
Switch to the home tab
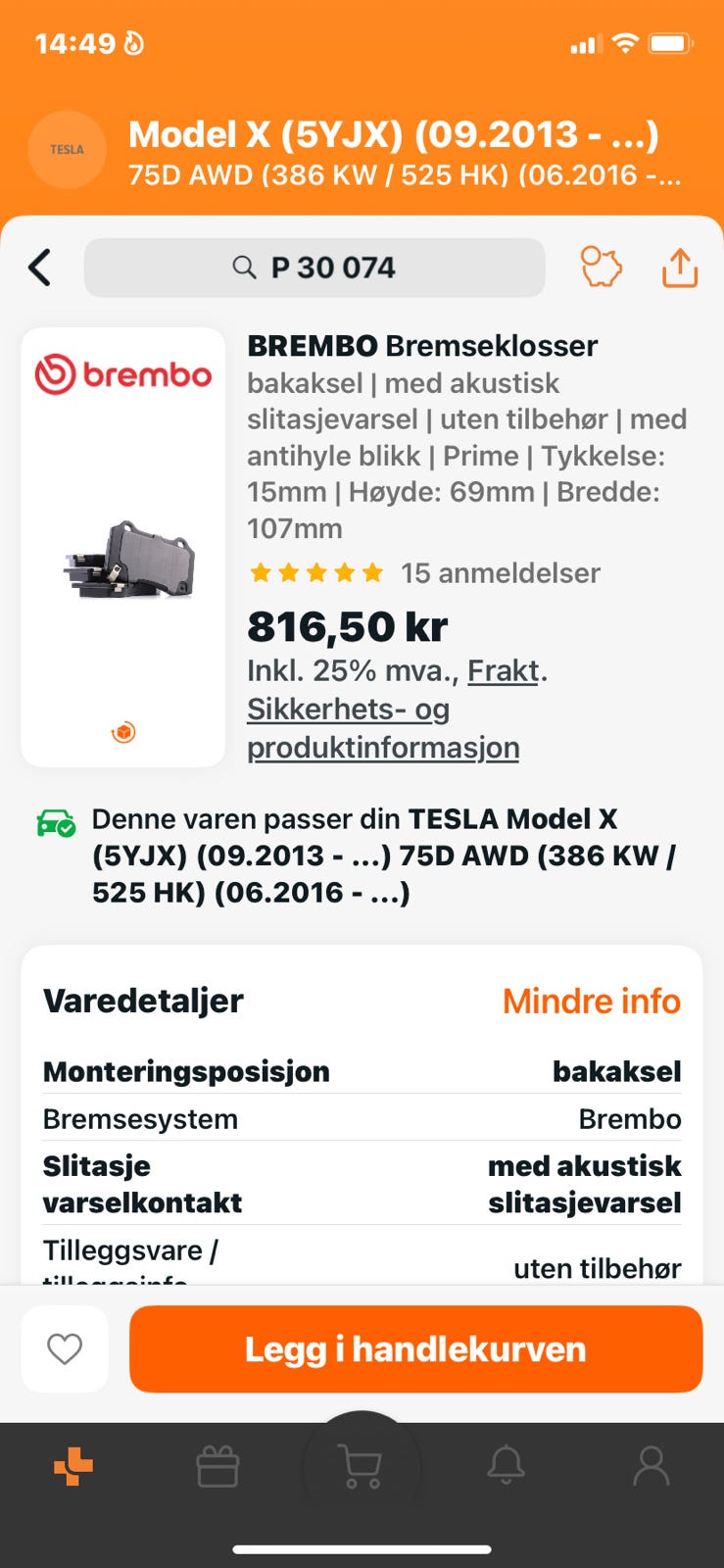pyautogui.click(x=73, y=1467)
